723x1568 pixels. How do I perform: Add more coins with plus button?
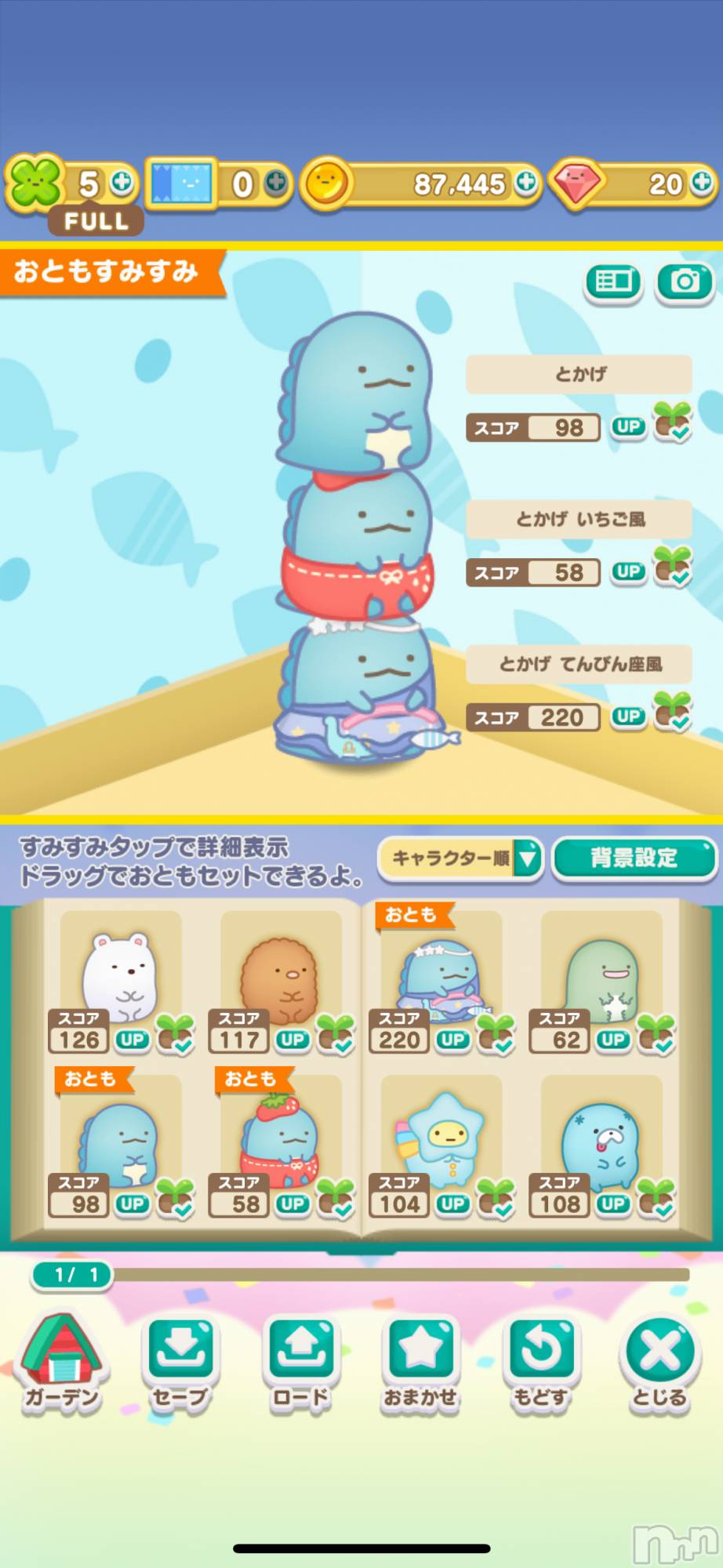[x=526, y=183]
